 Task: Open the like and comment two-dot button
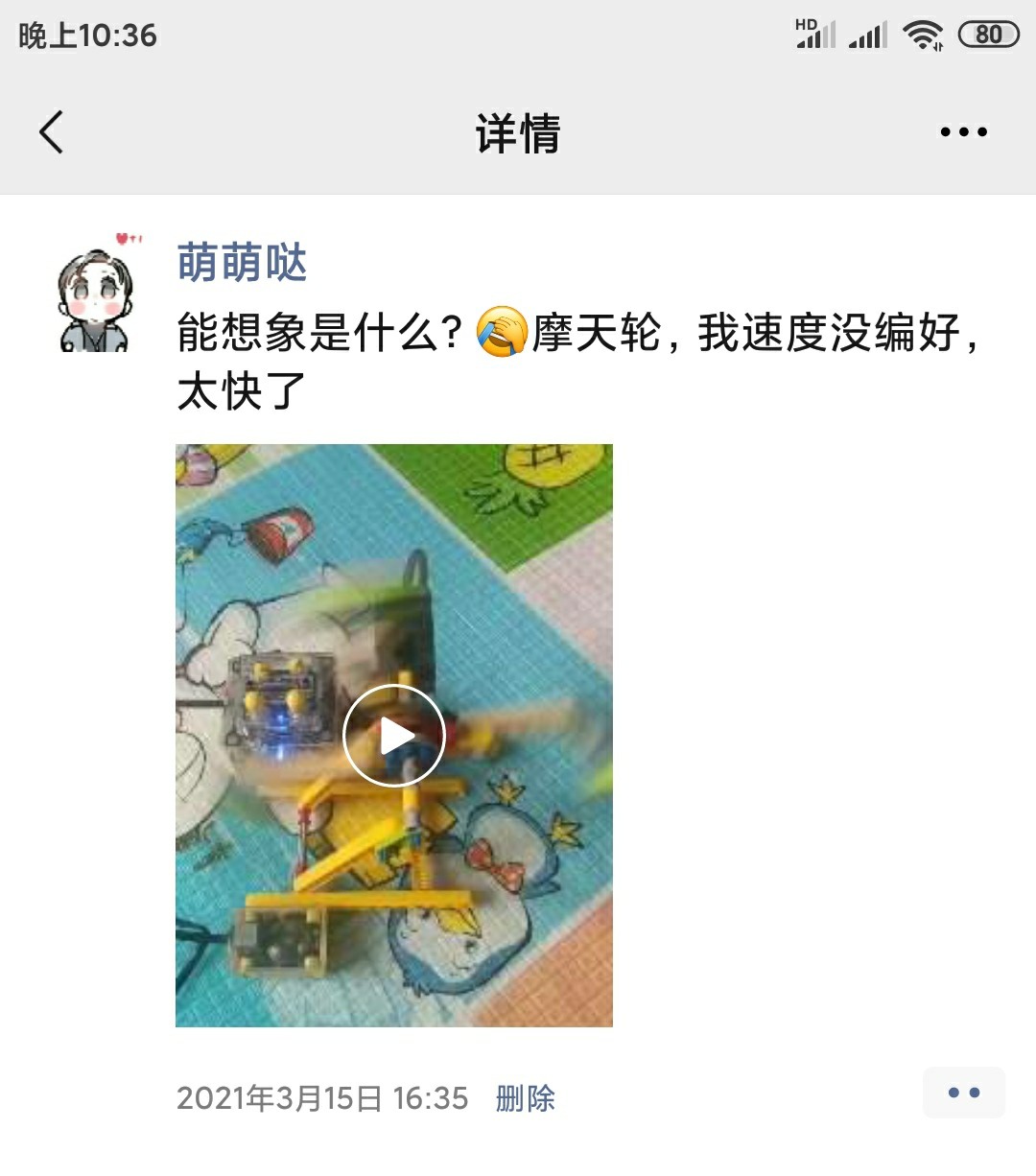point(963,1093)
